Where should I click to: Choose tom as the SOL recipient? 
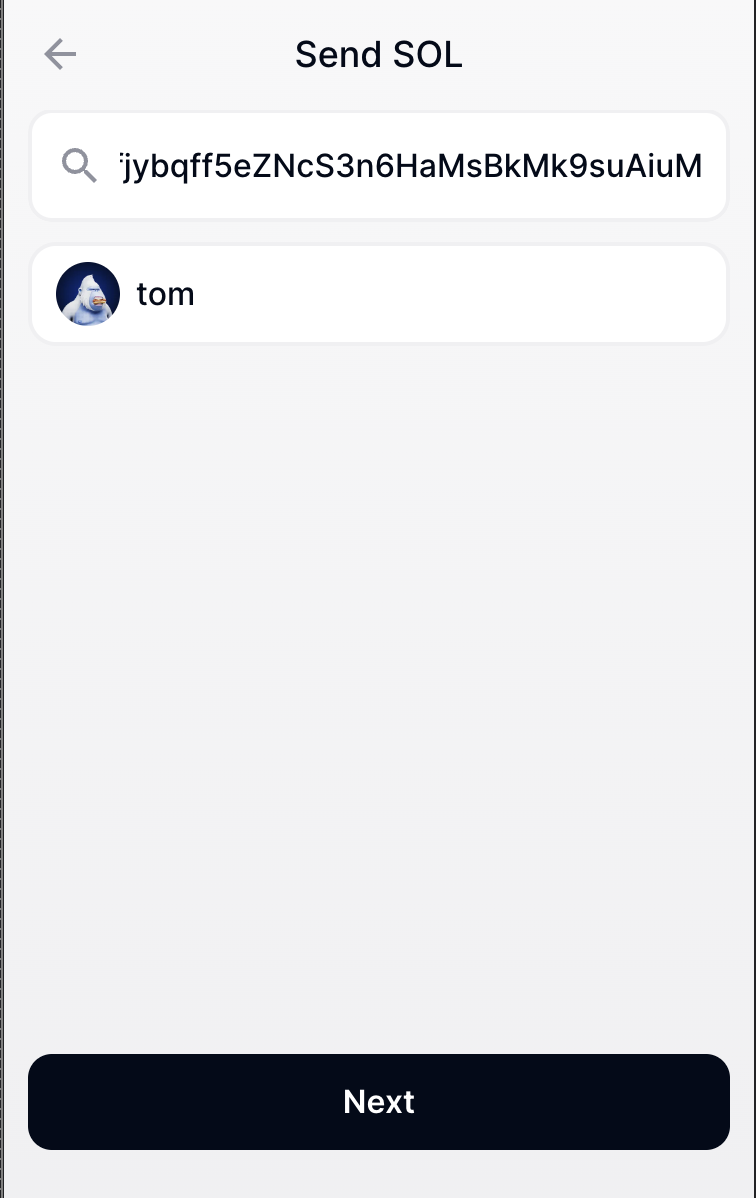(378, 293)
